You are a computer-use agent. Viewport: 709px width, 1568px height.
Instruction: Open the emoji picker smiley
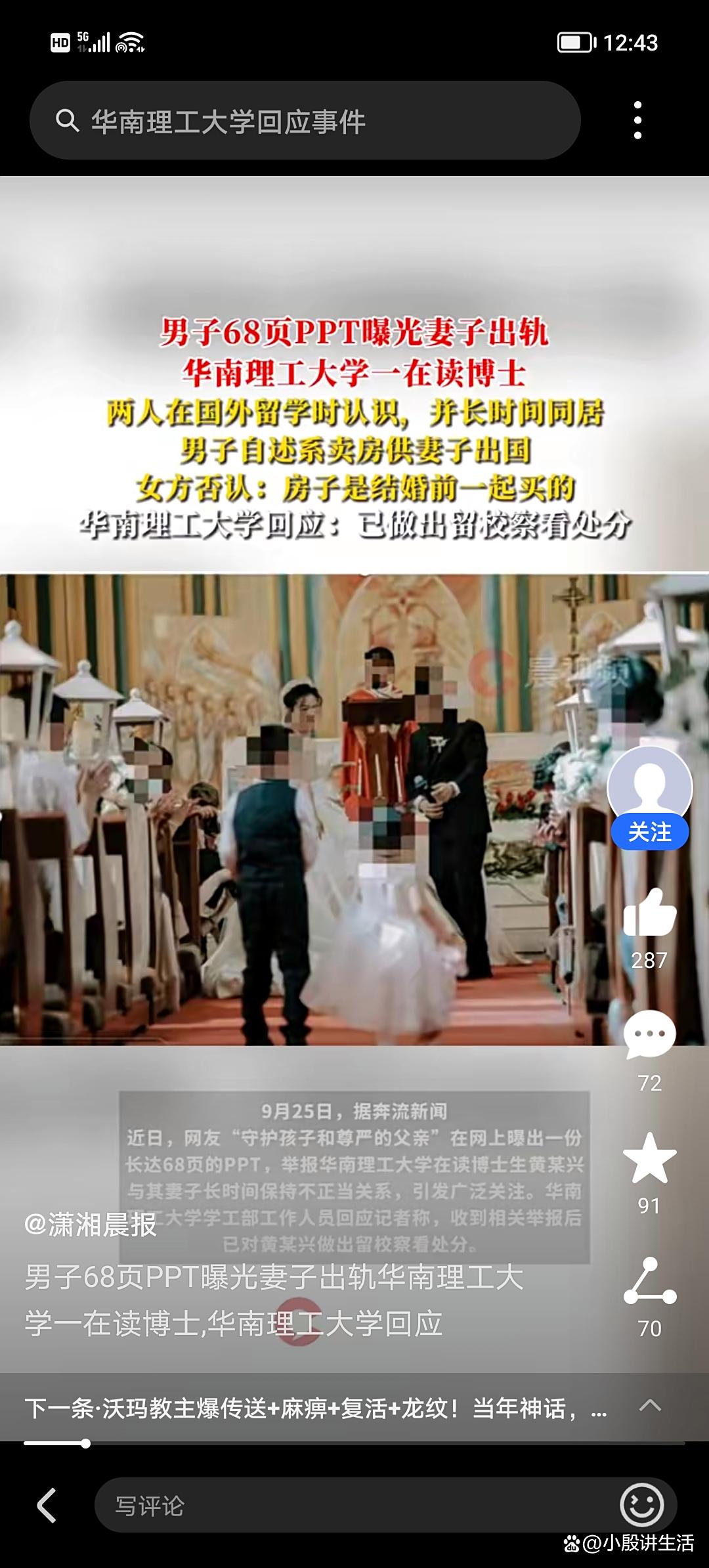642,1505
